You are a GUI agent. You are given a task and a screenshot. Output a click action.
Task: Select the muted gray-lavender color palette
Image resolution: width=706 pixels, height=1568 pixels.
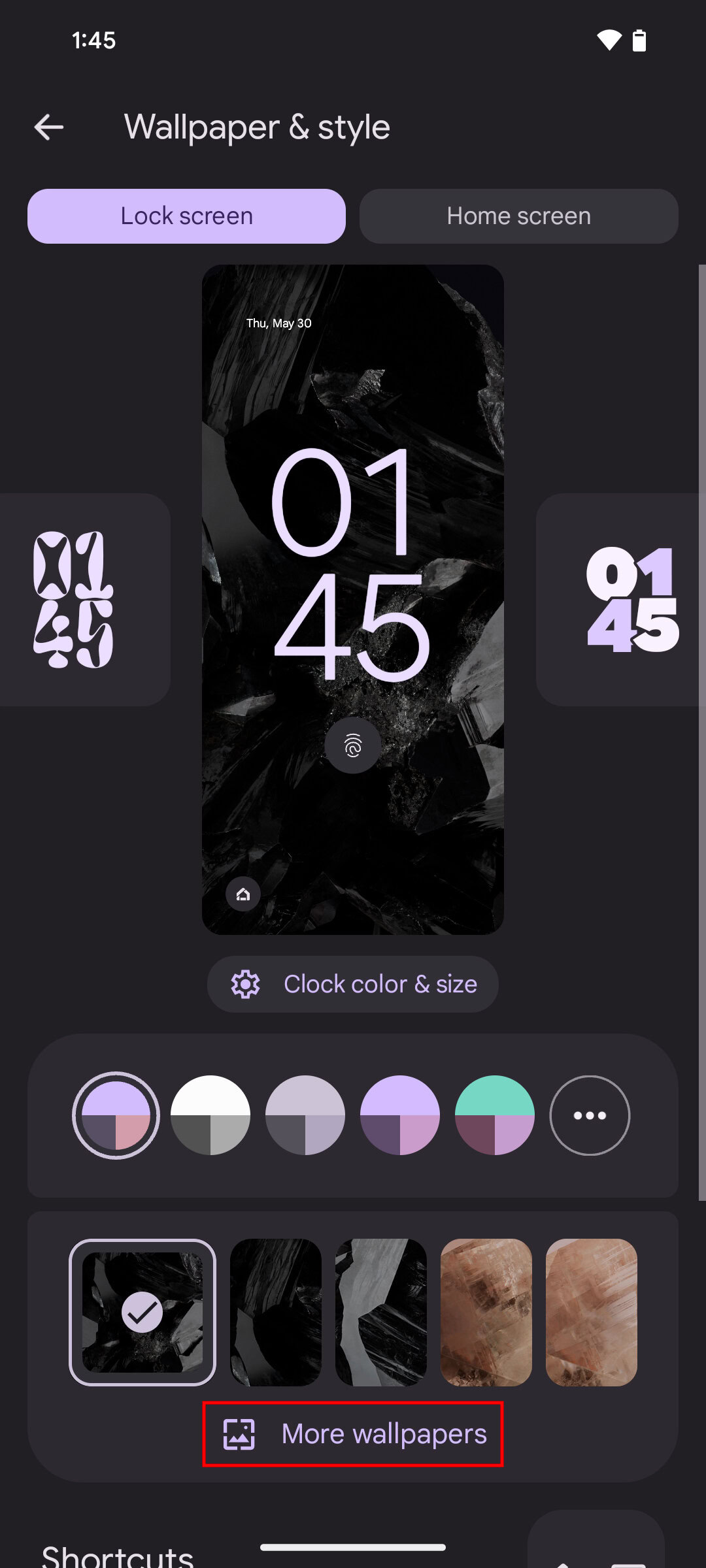[x=305, y=1115]
